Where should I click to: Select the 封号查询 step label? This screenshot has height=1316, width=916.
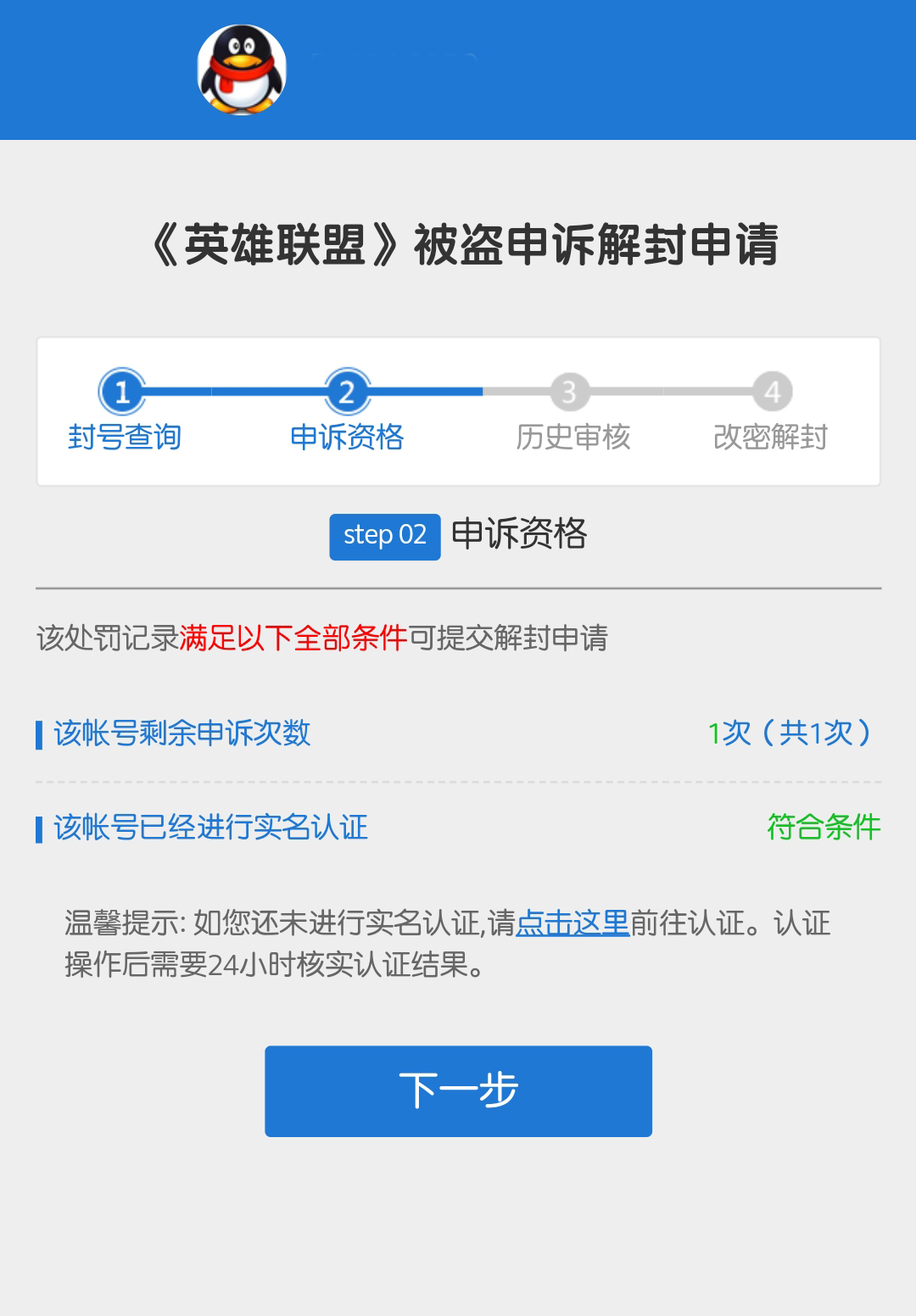(x=126, y=438)
